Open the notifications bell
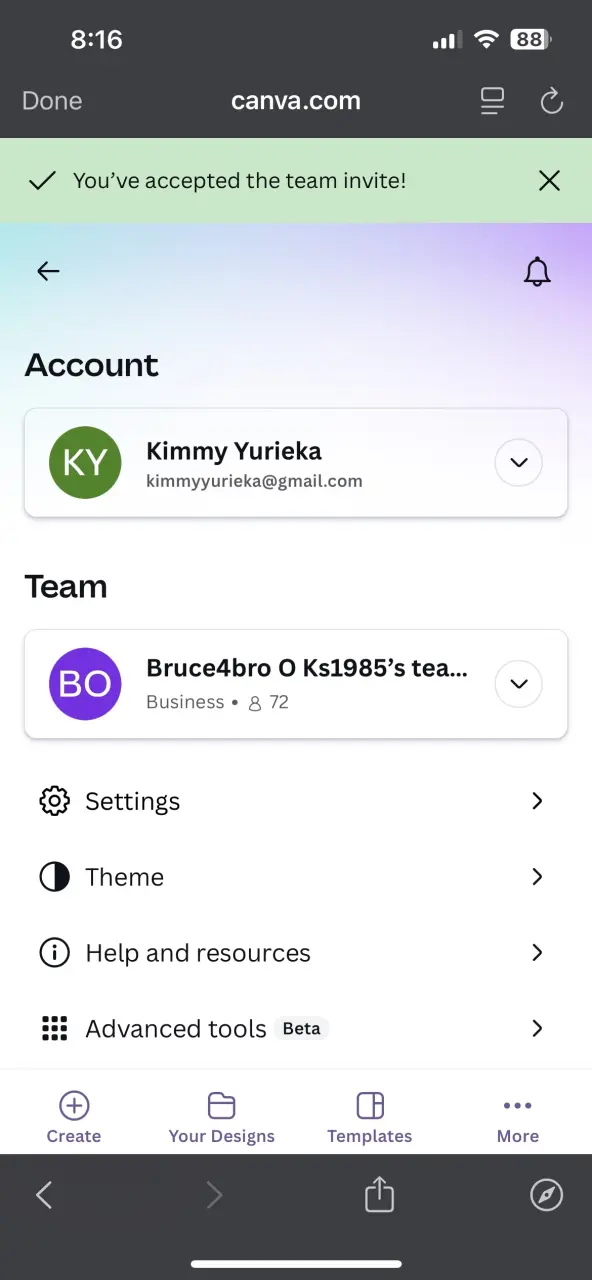The image size is (592, 1280). (x=538, y=272)
